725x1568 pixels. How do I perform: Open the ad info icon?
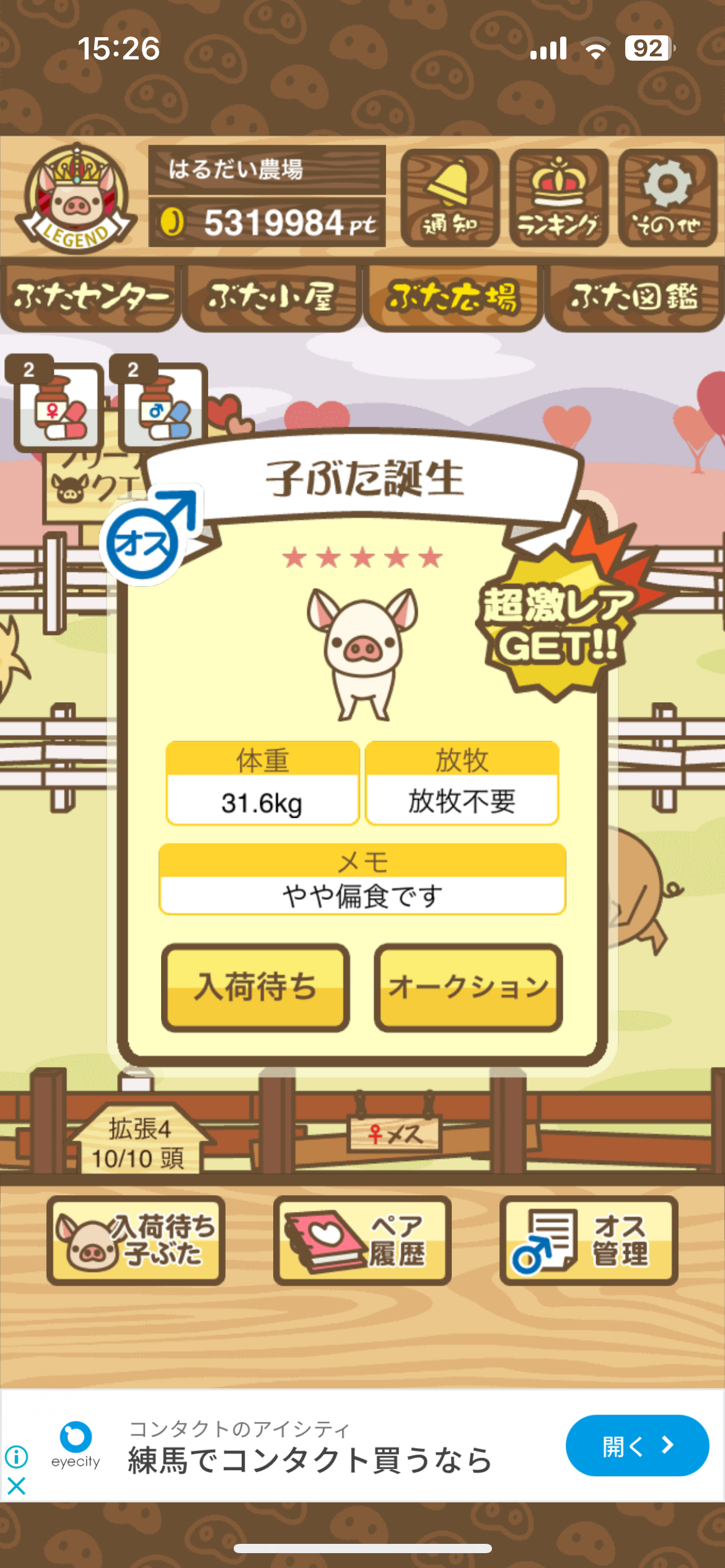point(16,1457)
